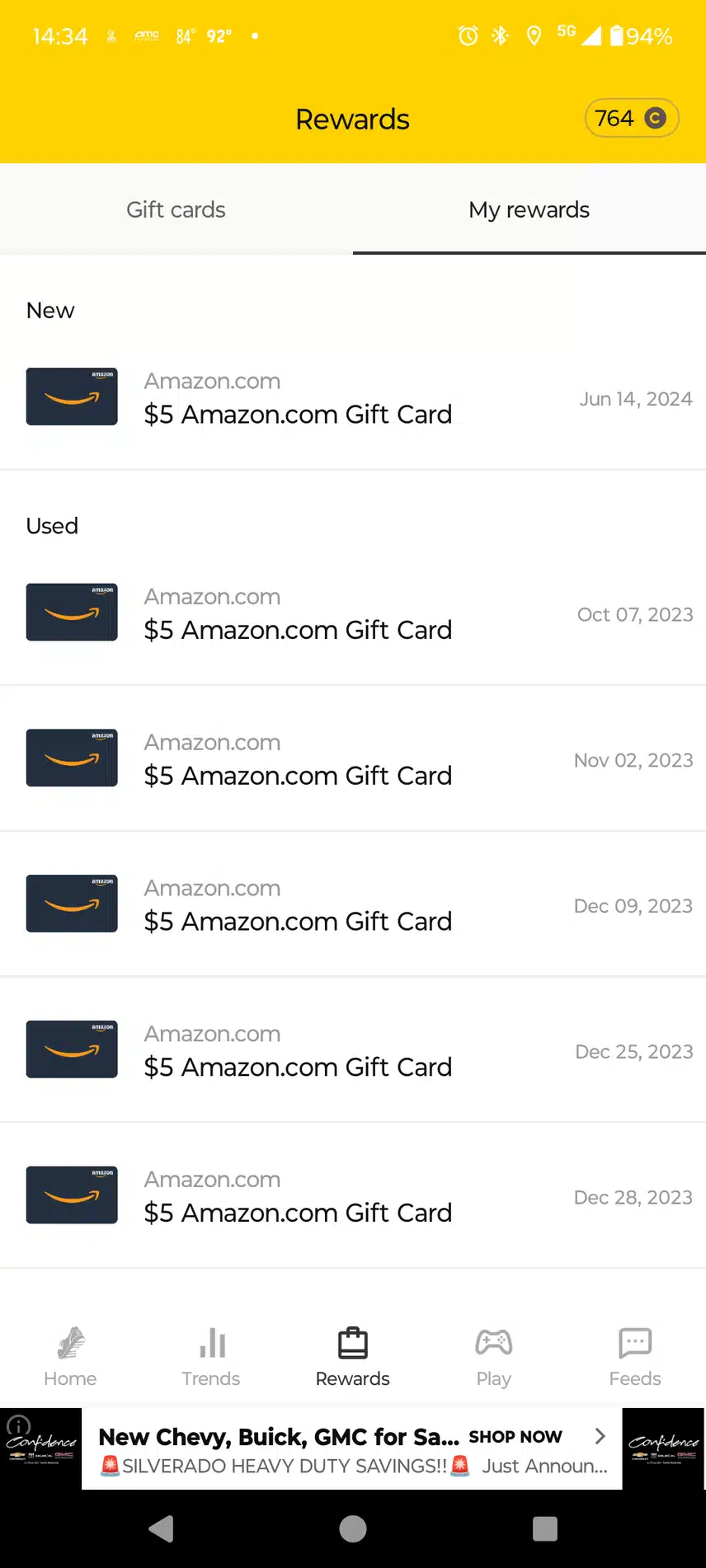Go to the Home tab
Image resolution: width=706 pixels, height=1568 pixels.
(70, 1356)
